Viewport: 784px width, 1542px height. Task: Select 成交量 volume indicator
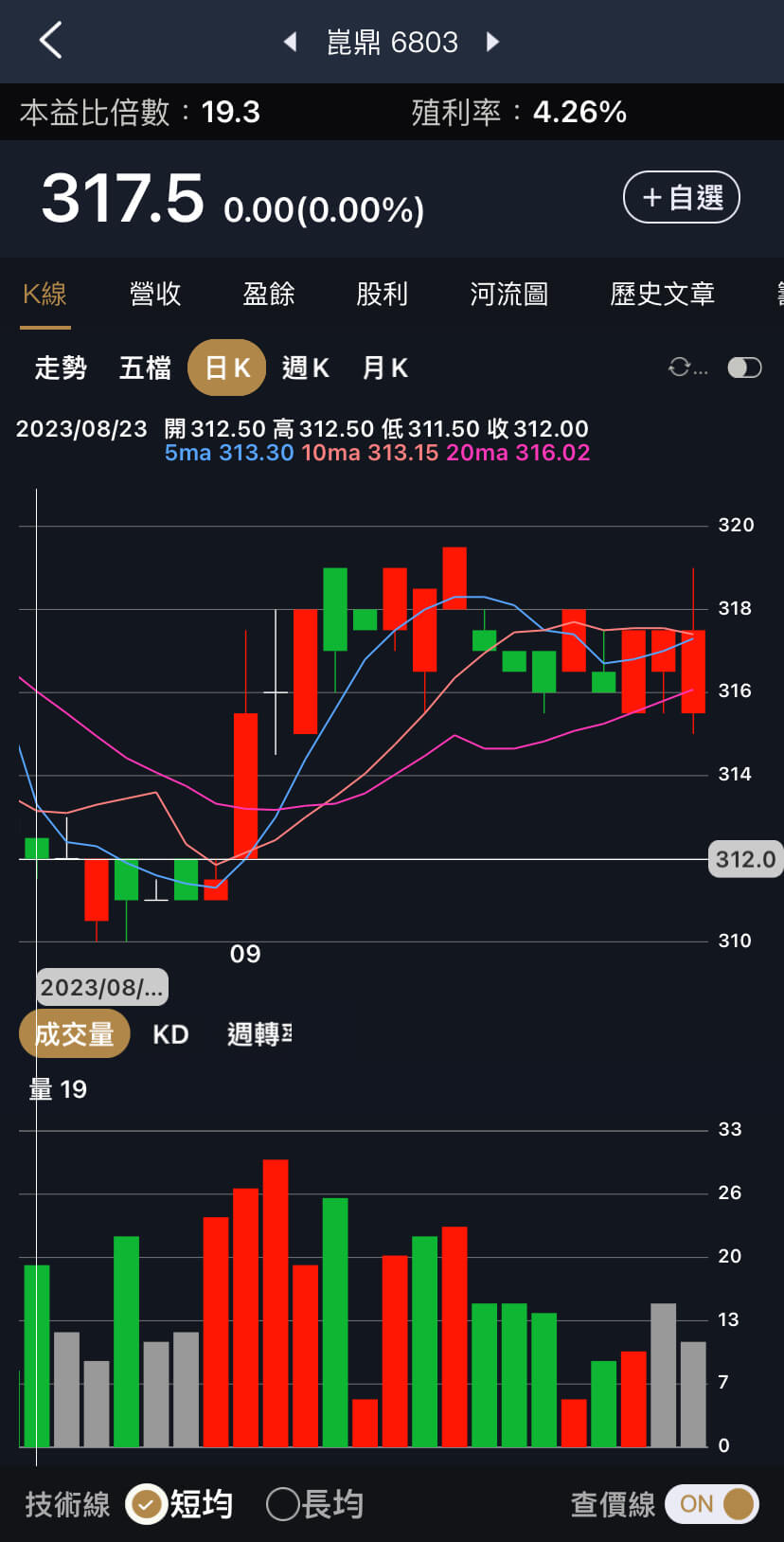[x=74, y=1034]
